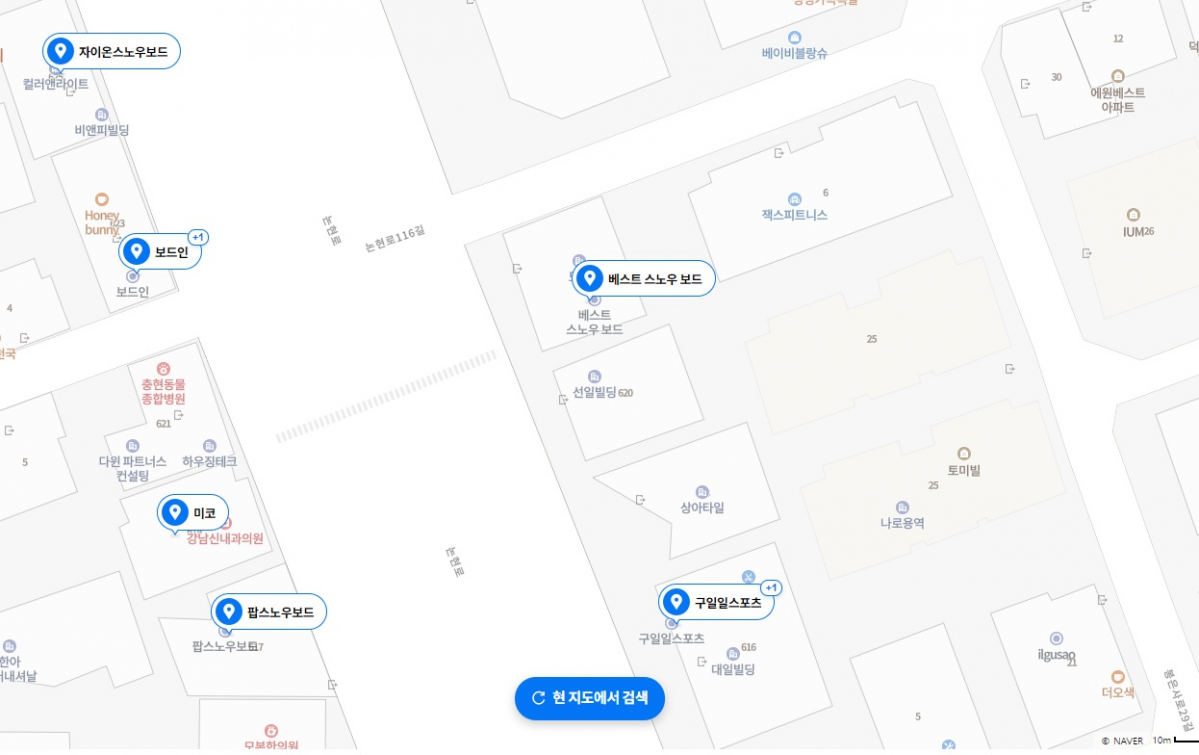This screenshot has height=755, width=1199.
Task: Open the 베스트 스노우 보드 marker
Action: point(645,279)
